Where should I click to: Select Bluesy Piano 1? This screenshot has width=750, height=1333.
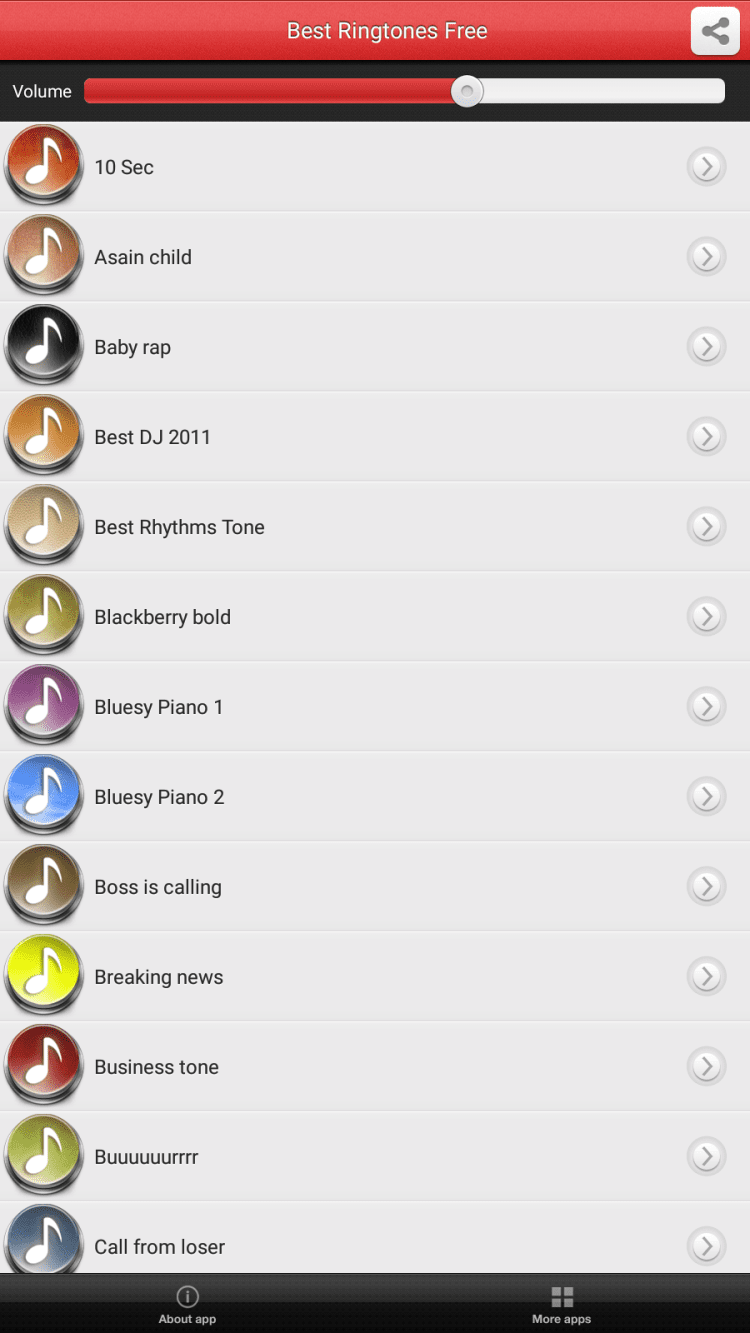tap(158, 707)
